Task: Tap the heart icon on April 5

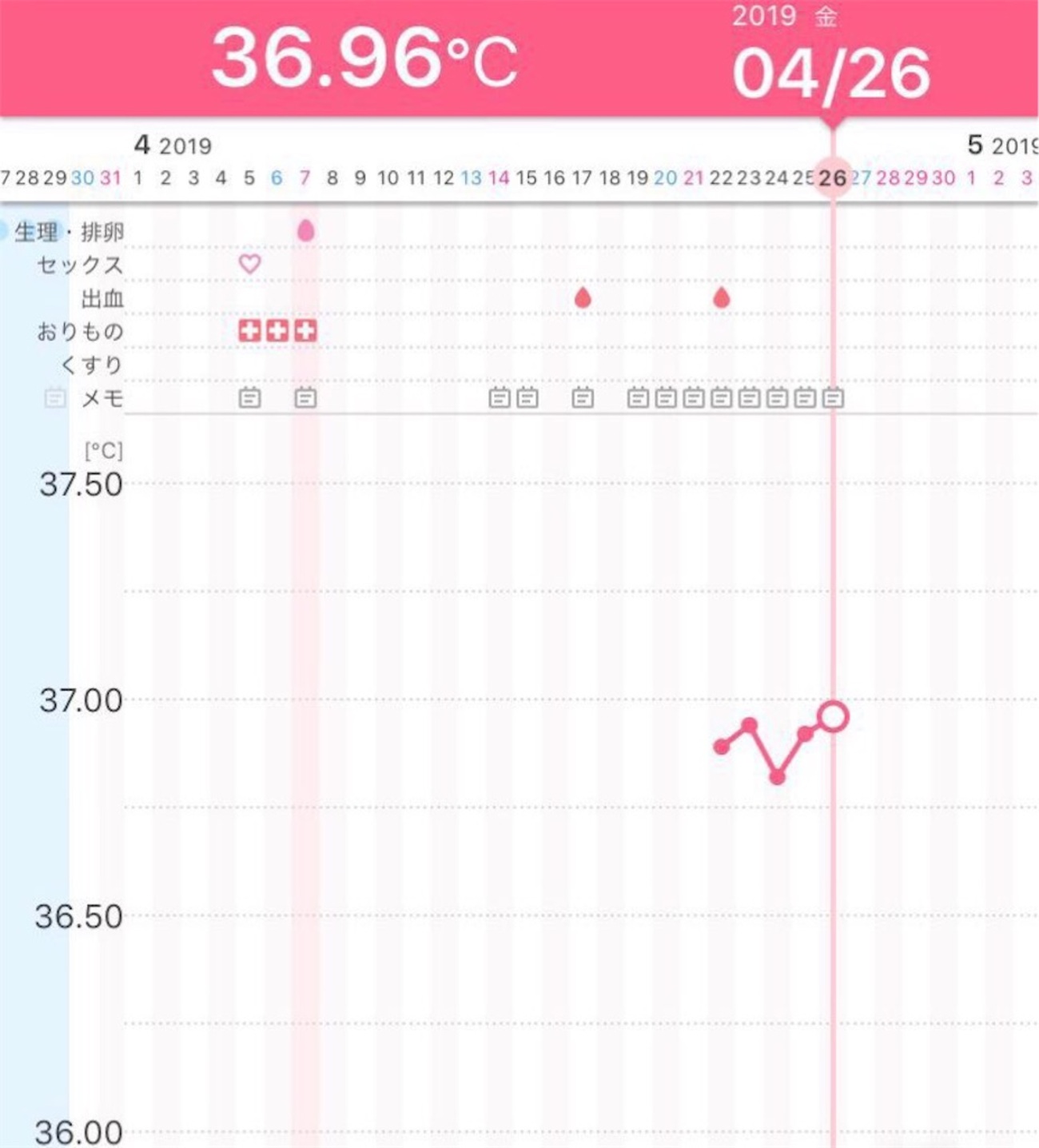Action: coord(249,264)
